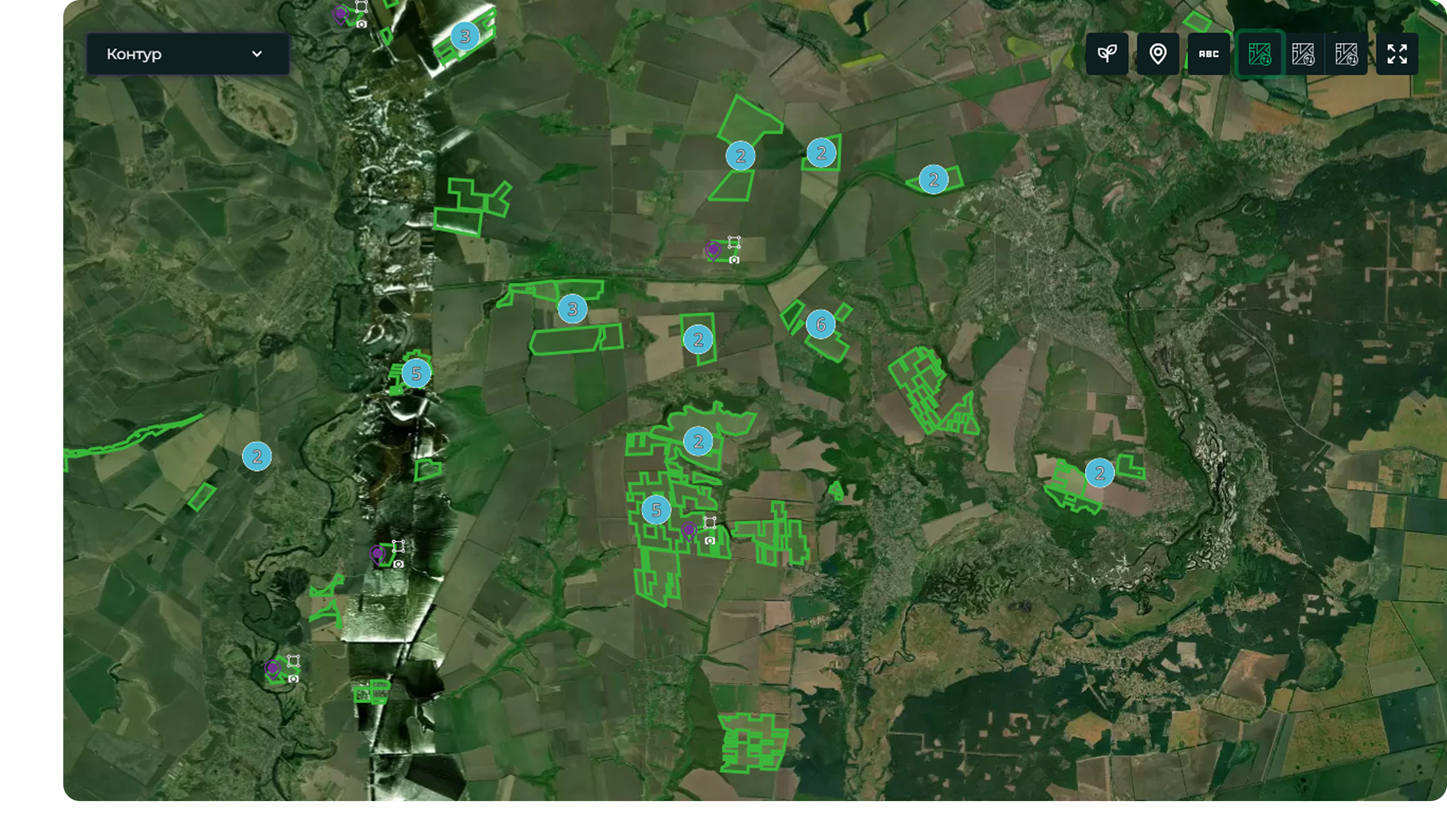Tap the plant sprout icon button
This screenshot has width=1447, height=840.
click(1106, 54)
